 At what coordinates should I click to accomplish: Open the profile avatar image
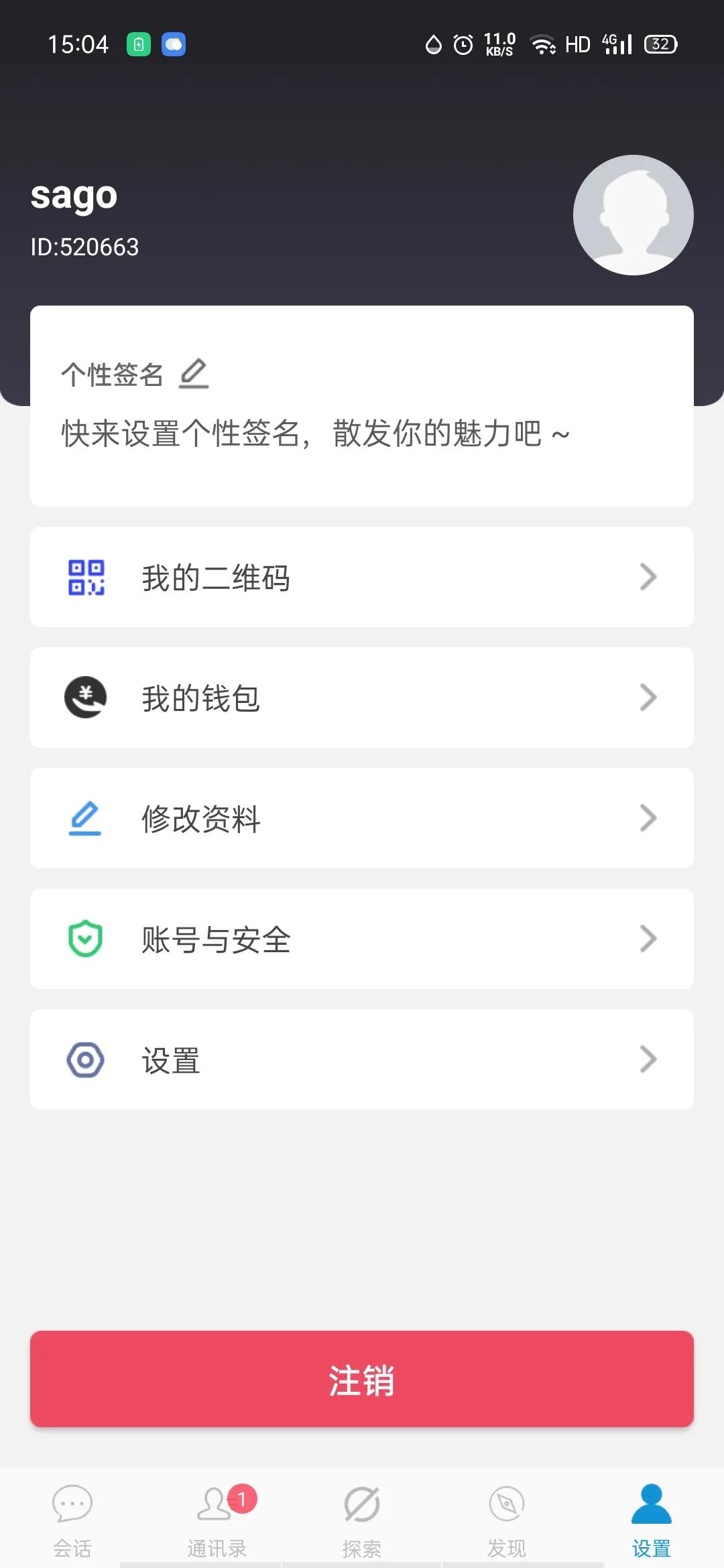point(633,216)
